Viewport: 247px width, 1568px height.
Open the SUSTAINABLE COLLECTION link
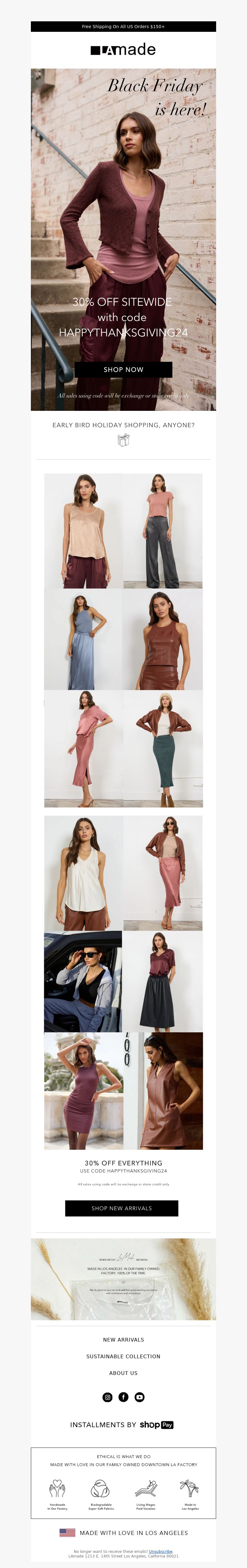124,1356
